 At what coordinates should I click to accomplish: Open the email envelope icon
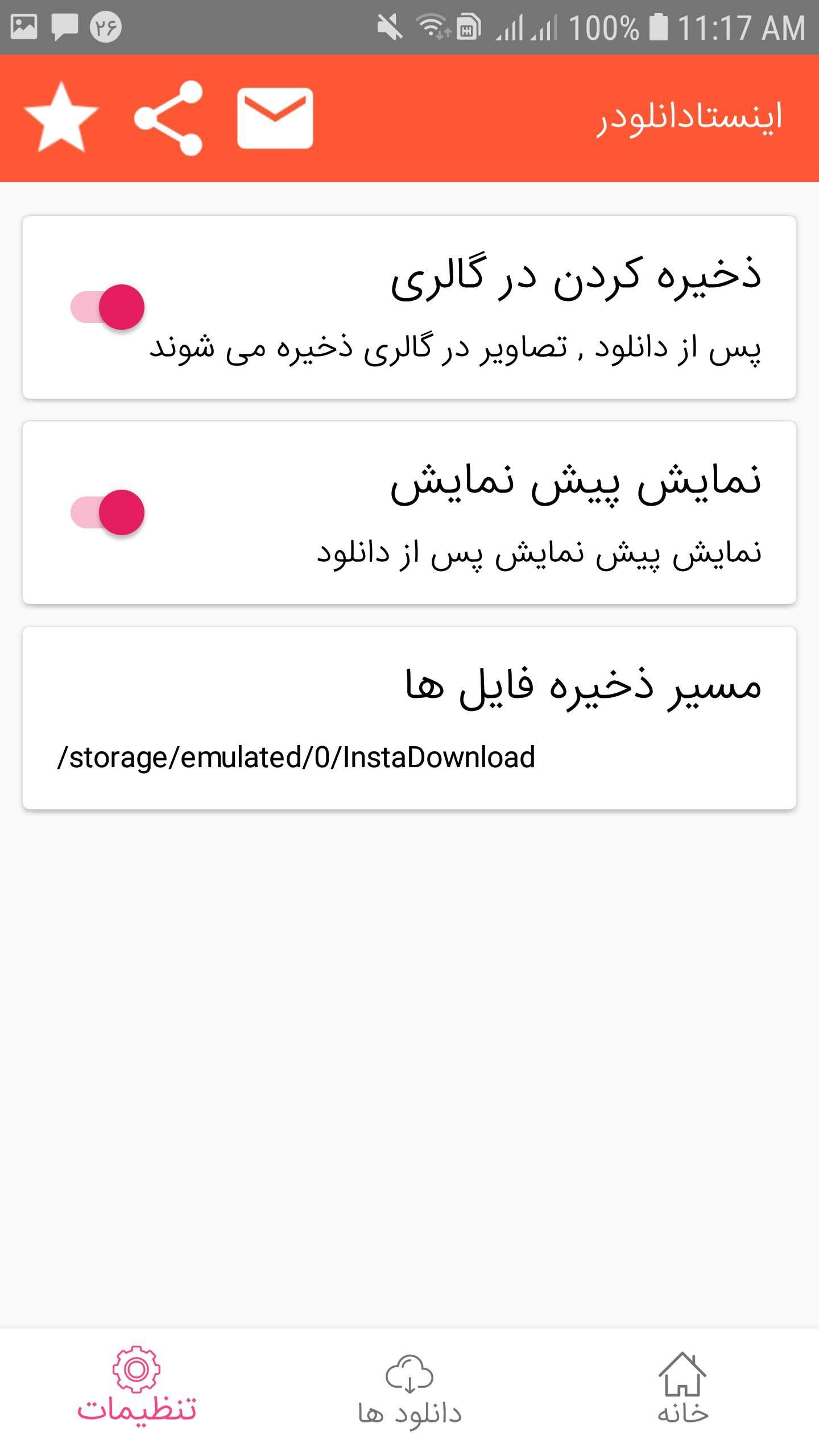pyautogui.click(x=275, y=118)
